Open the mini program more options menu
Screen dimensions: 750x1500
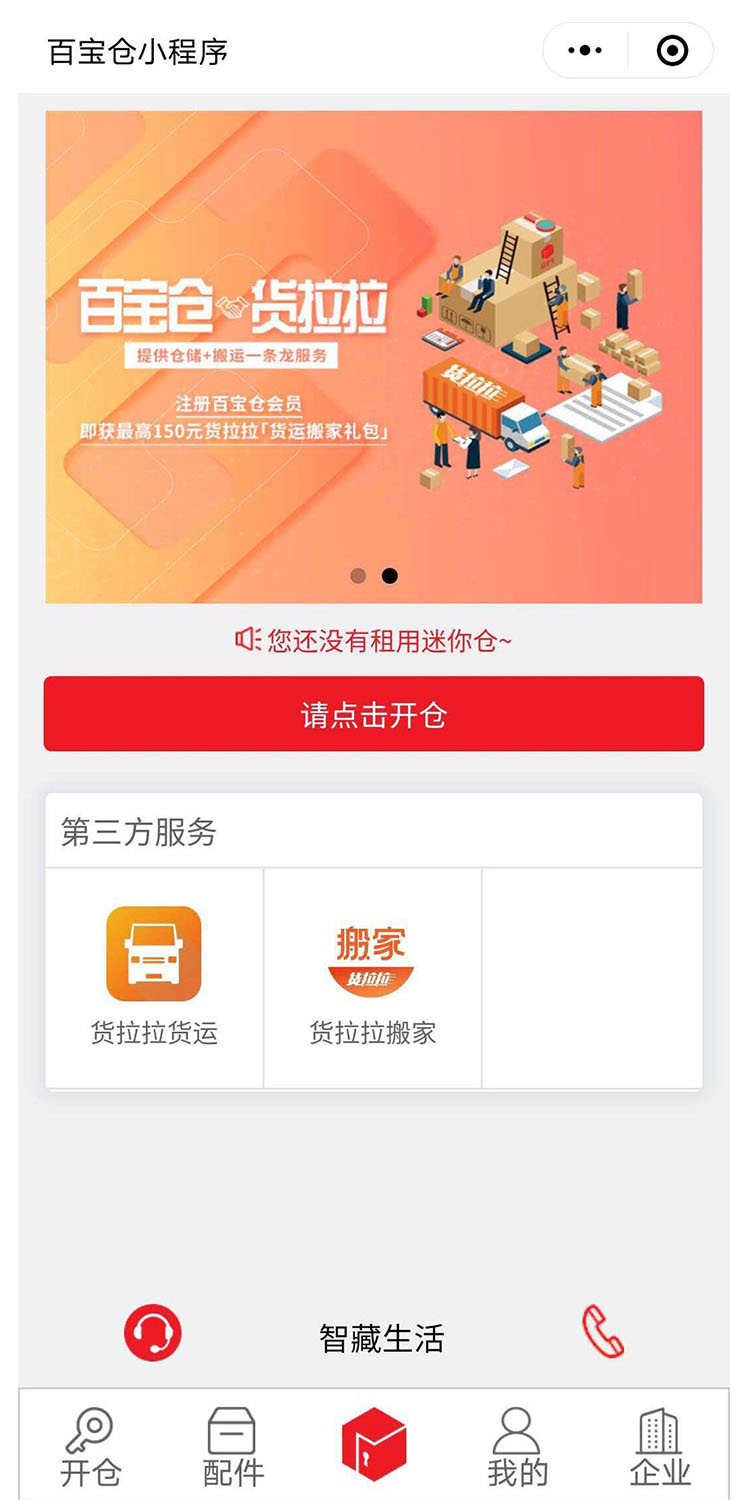click(585, 50)
